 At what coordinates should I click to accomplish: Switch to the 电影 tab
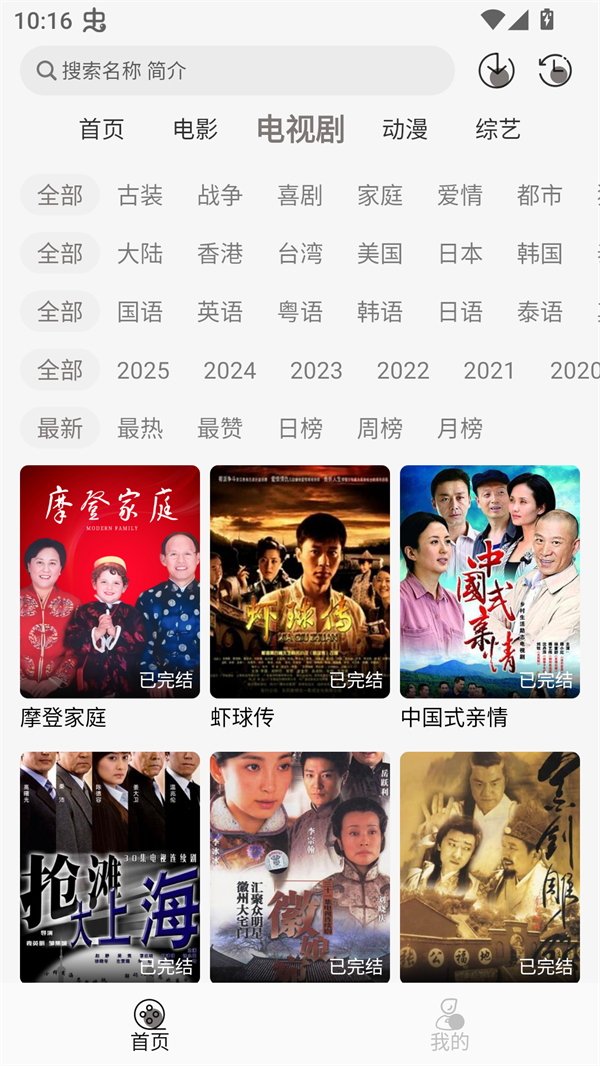[x=195, y=129]
